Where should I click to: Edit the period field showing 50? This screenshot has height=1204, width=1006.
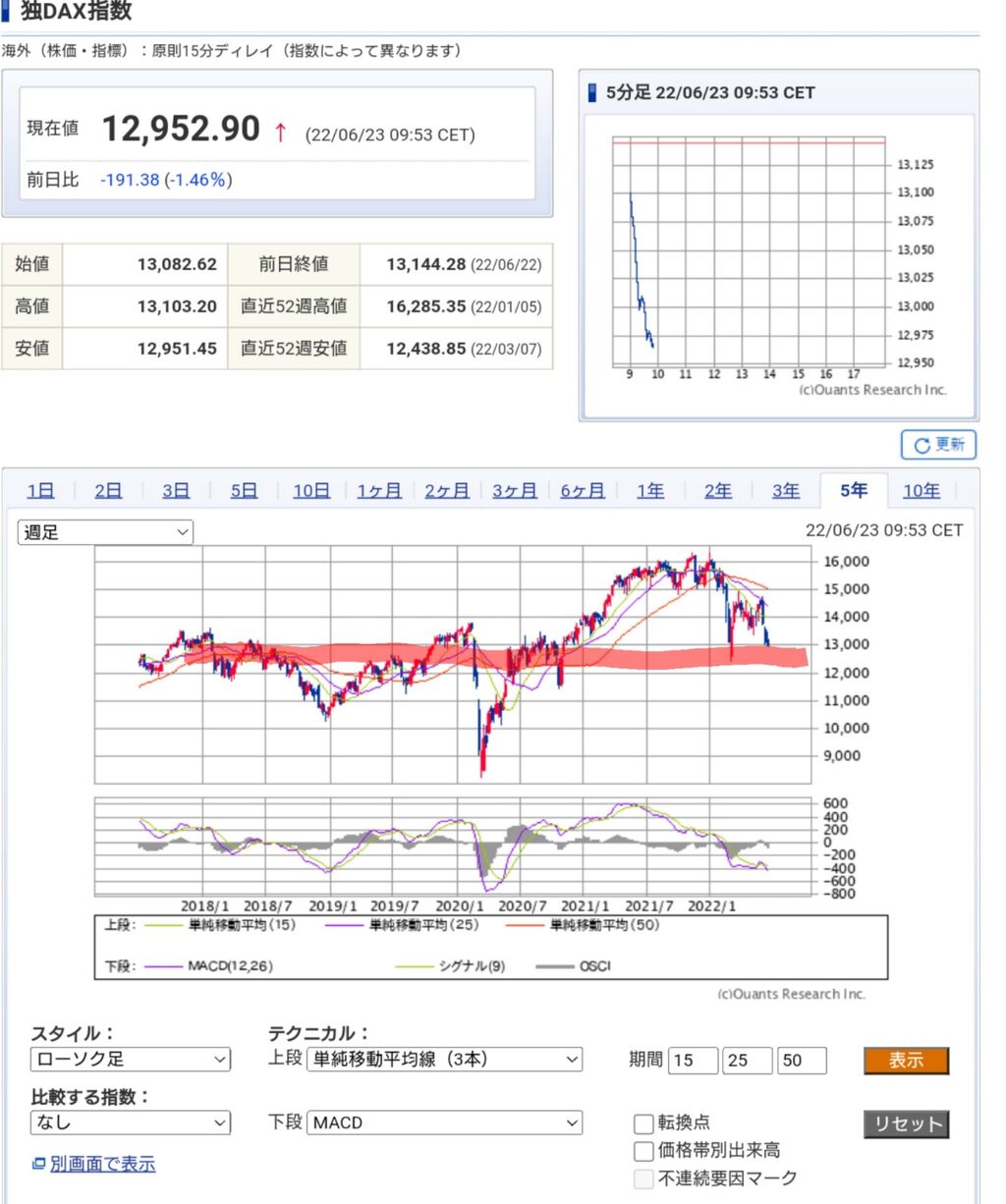(x=802, y=1061)
